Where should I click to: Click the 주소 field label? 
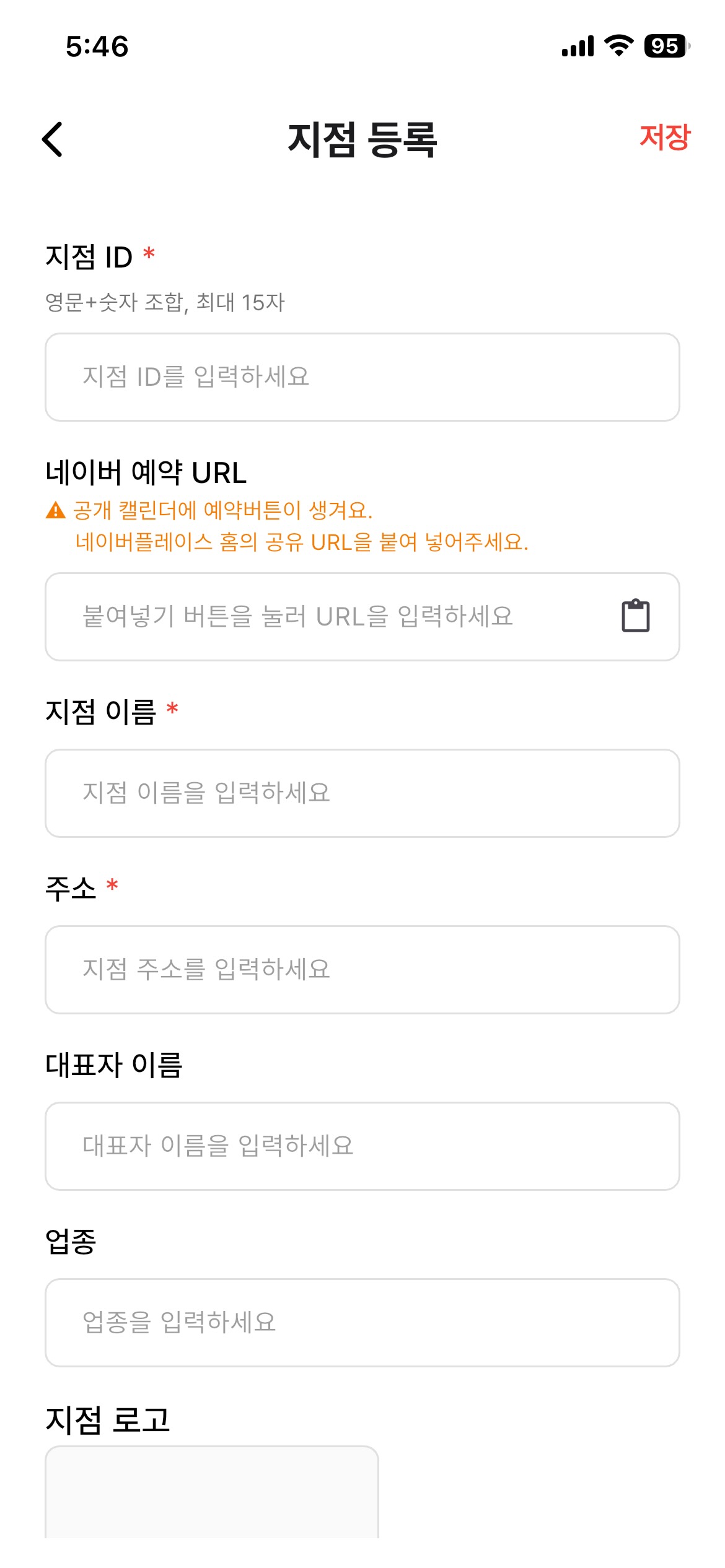(70, 888)
